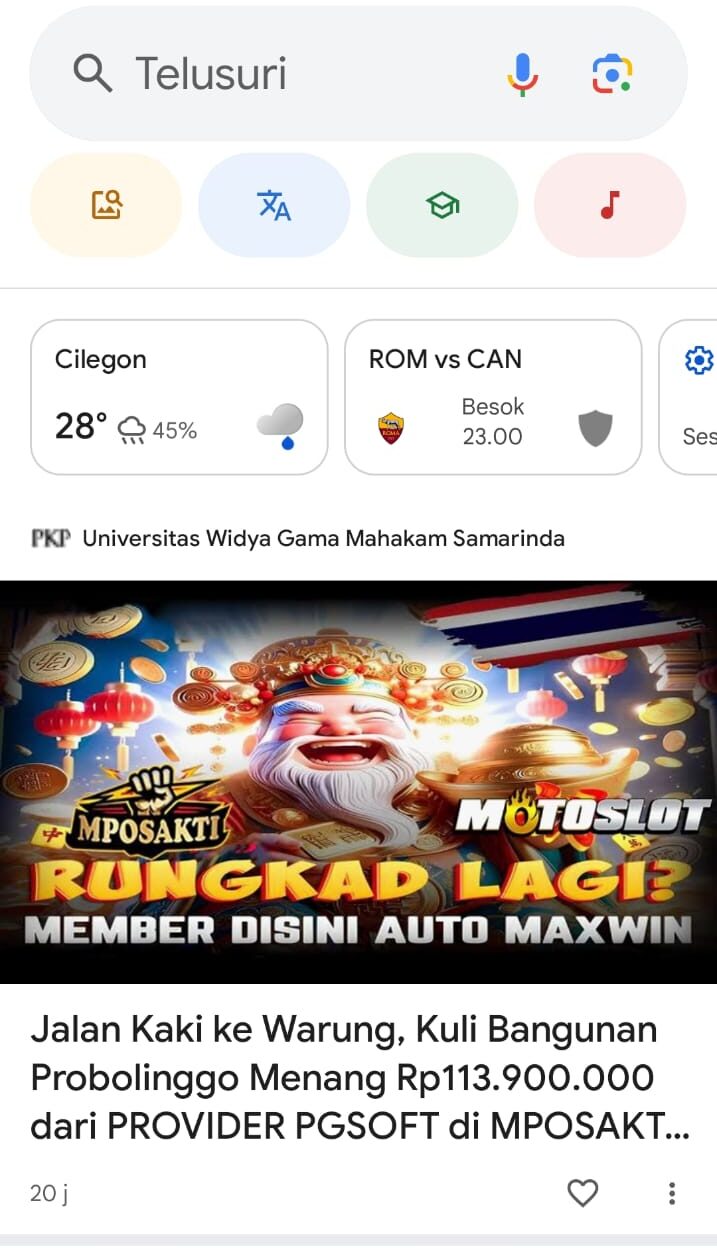
Task: Open the ROM vs CAN match card
Action: [493, 397]
